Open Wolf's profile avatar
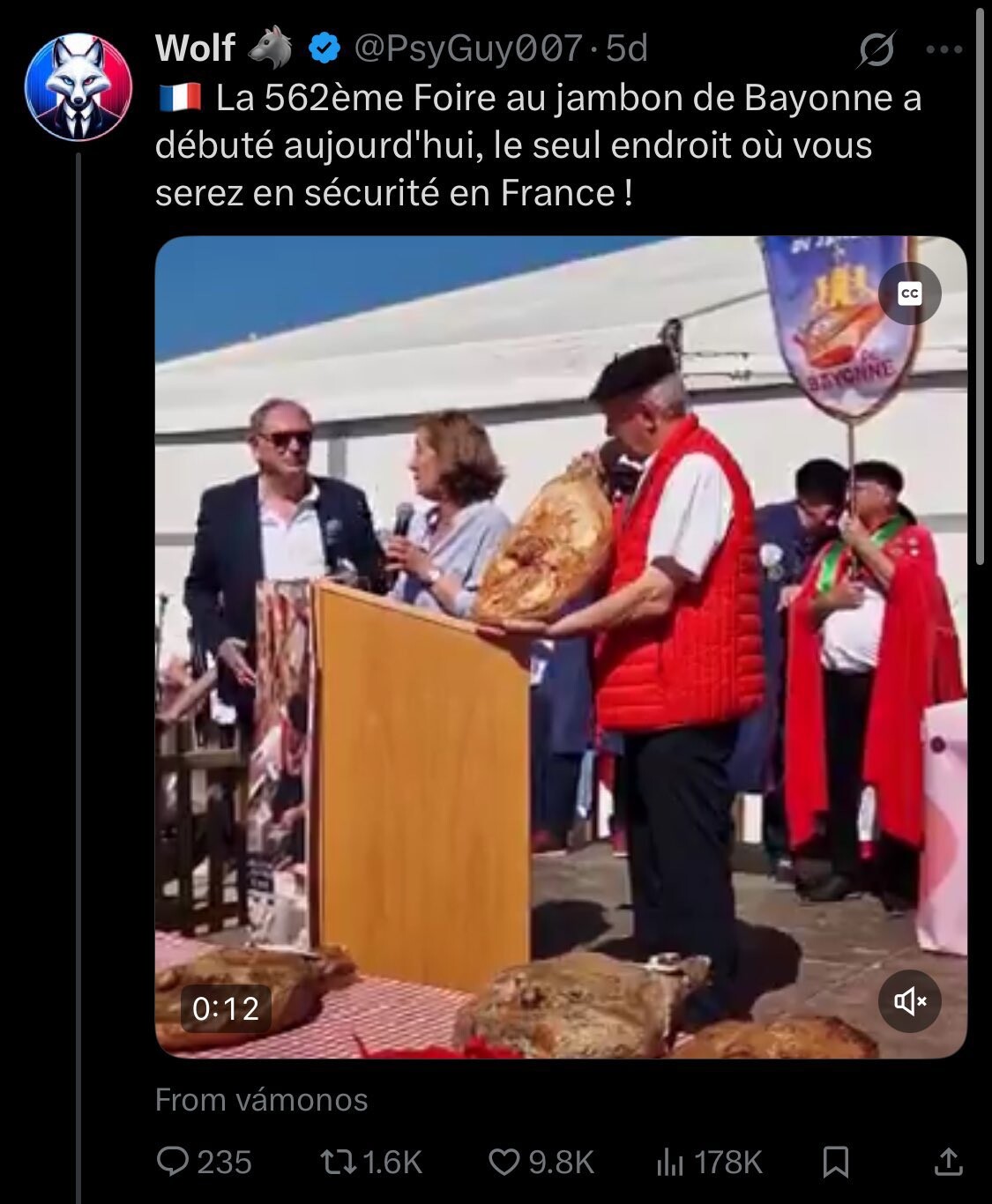The height and width of the screenshot is (1204, 992). [78, 87]
